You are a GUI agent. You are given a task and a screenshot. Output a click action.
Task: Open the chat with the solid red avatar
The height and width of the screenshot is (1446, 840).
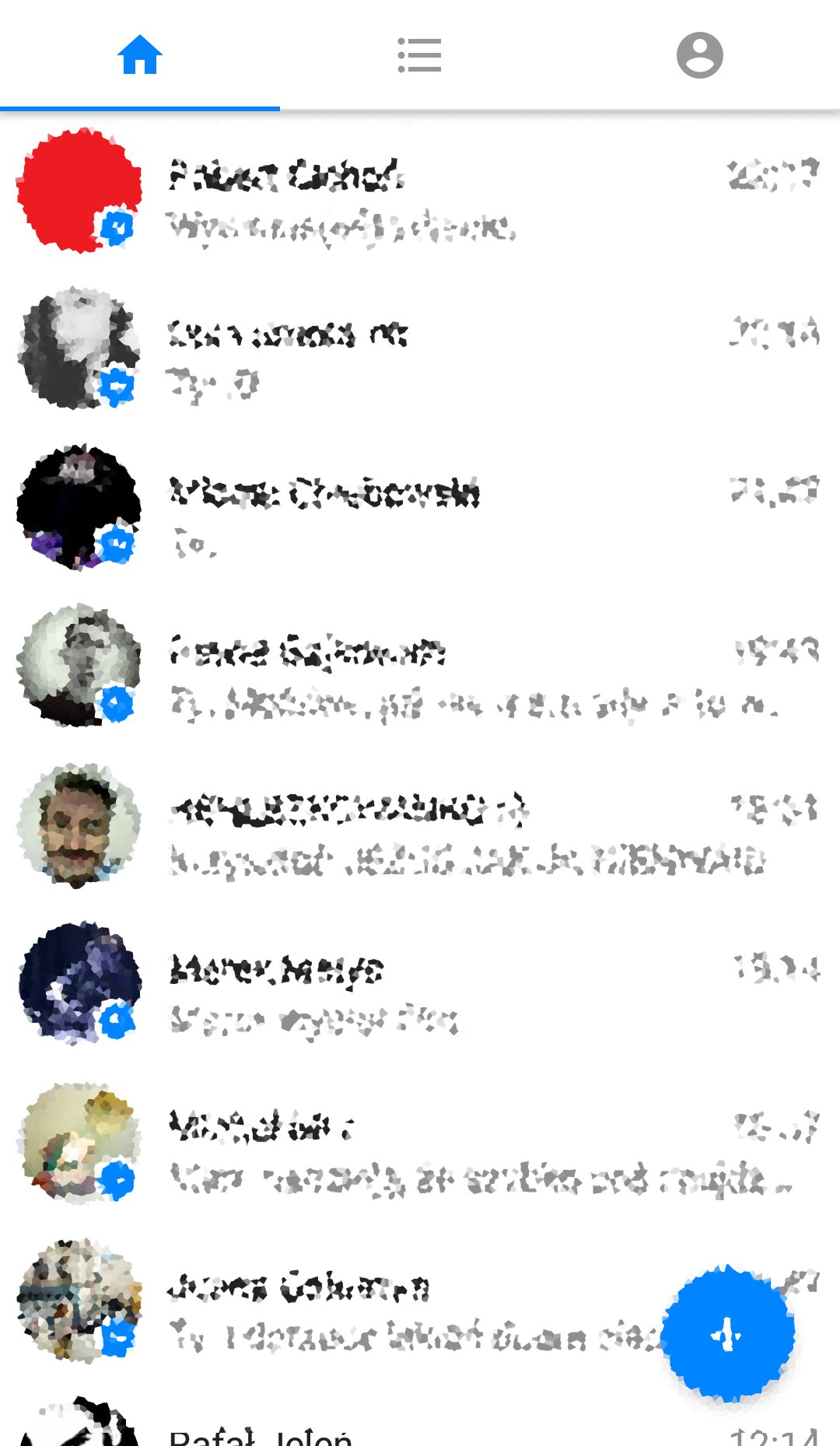[420, 194]
